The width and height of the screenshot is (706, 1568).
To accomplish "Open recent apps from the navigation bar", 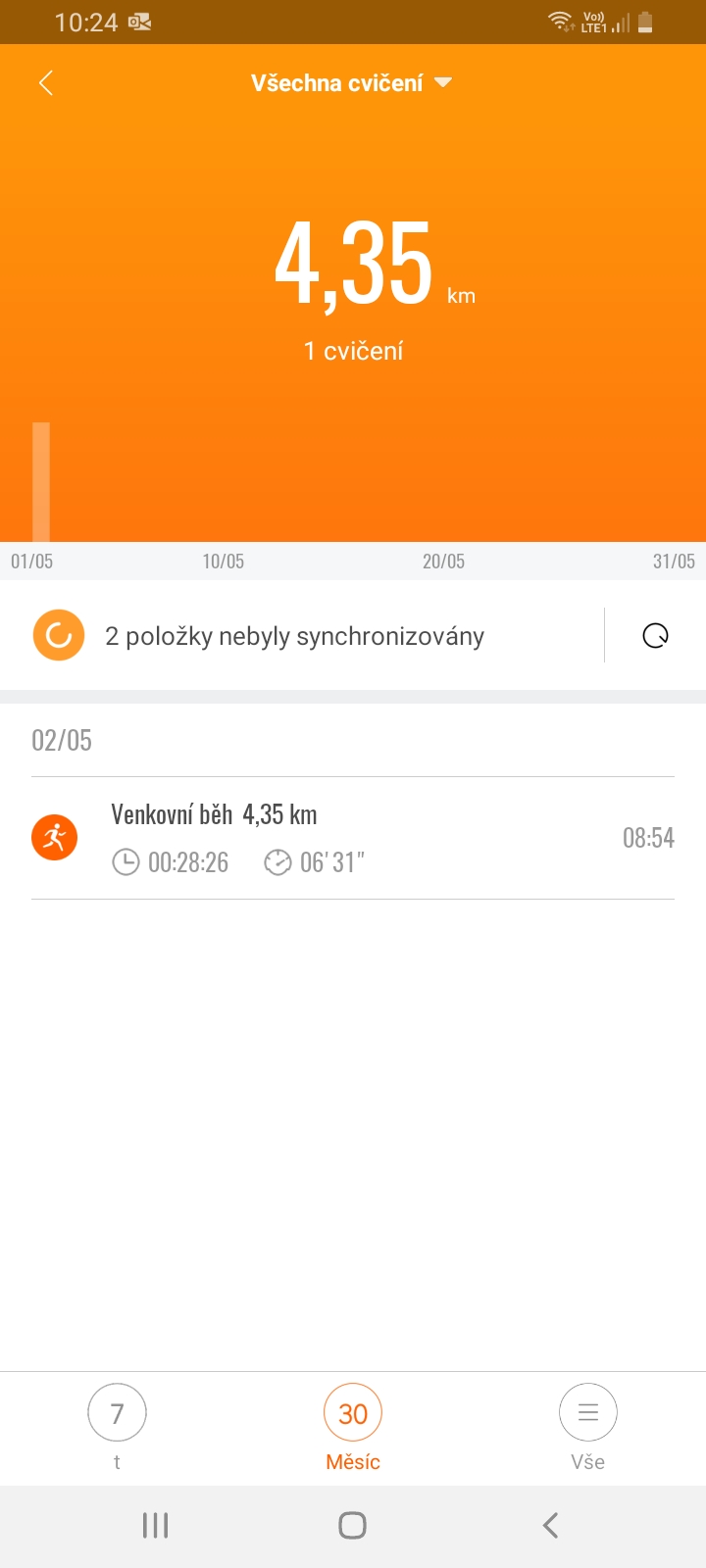I will [156, 1525].
